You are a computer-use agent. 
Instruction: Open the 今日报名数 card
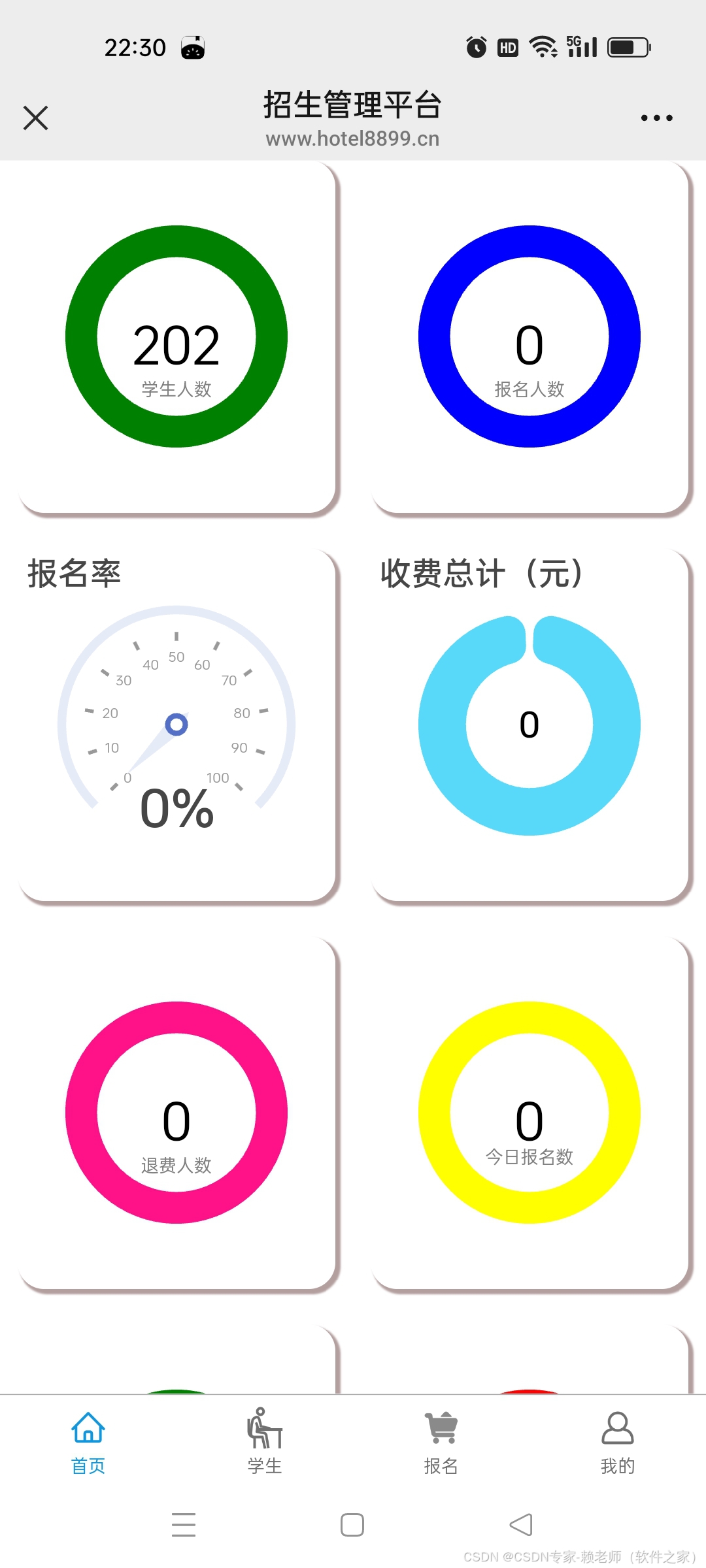coord(529,1113)
